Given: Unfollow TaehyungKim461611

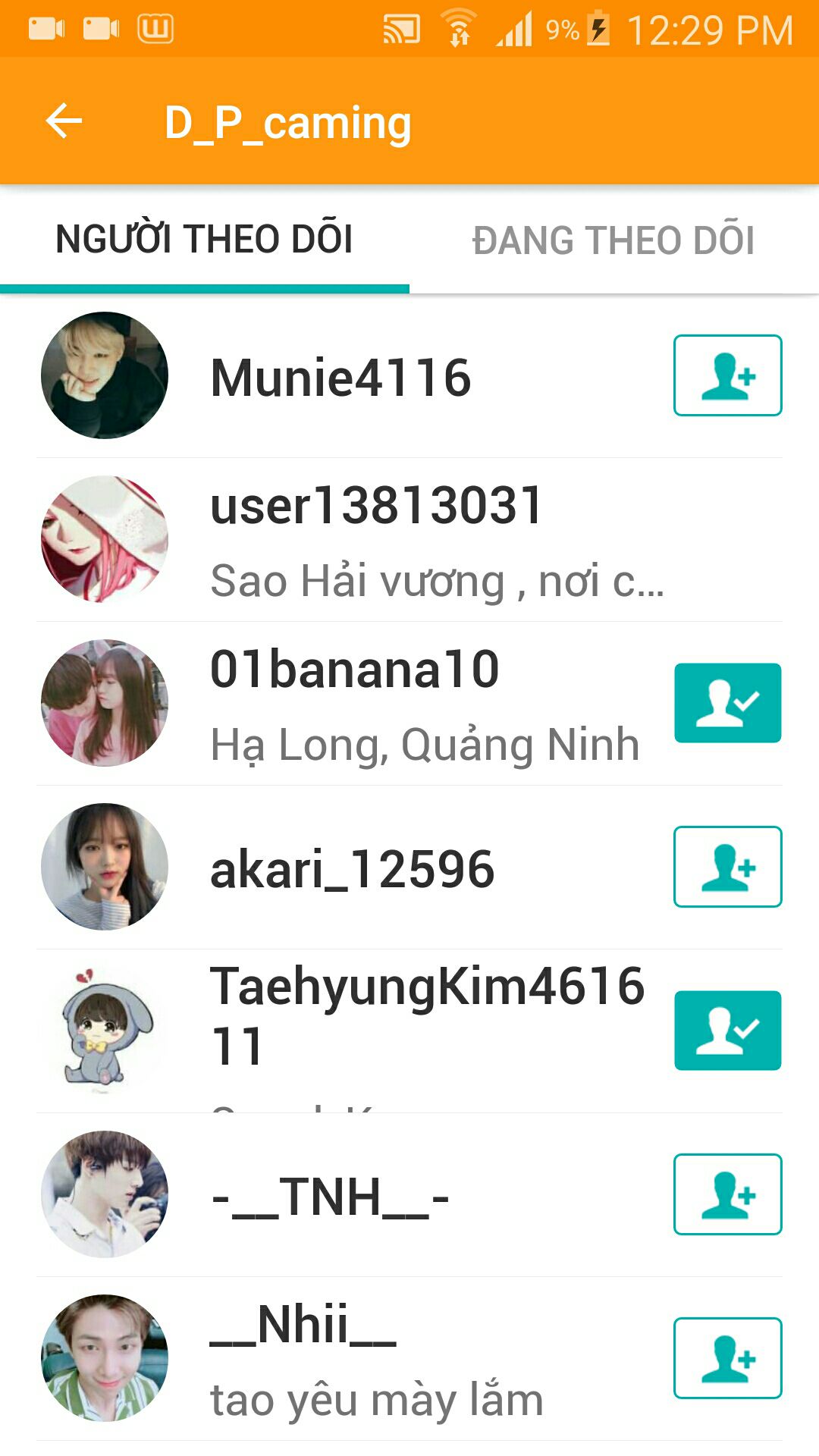Looking at the screenshot, I should tap(727, 1031).
